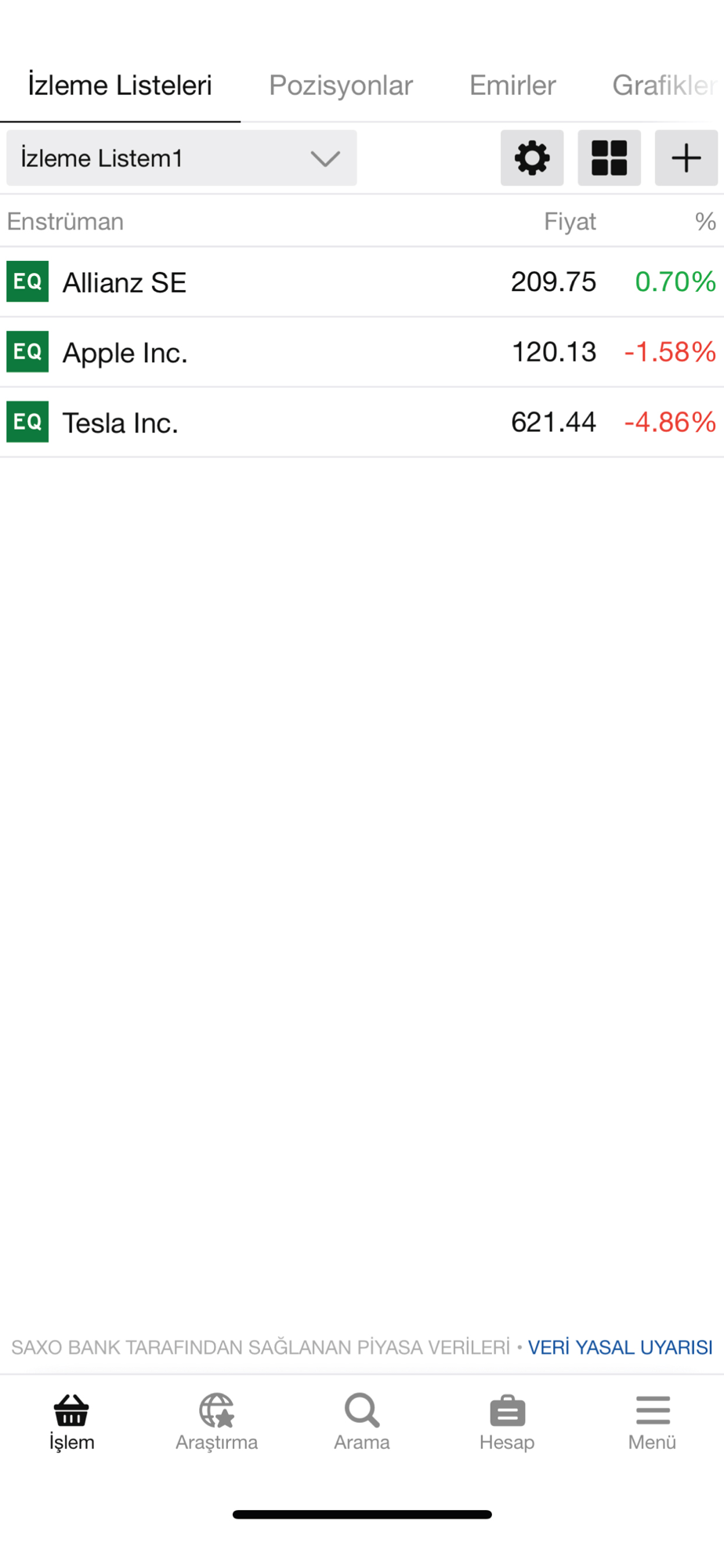Open the Arama search tab

click(362, 1422)
